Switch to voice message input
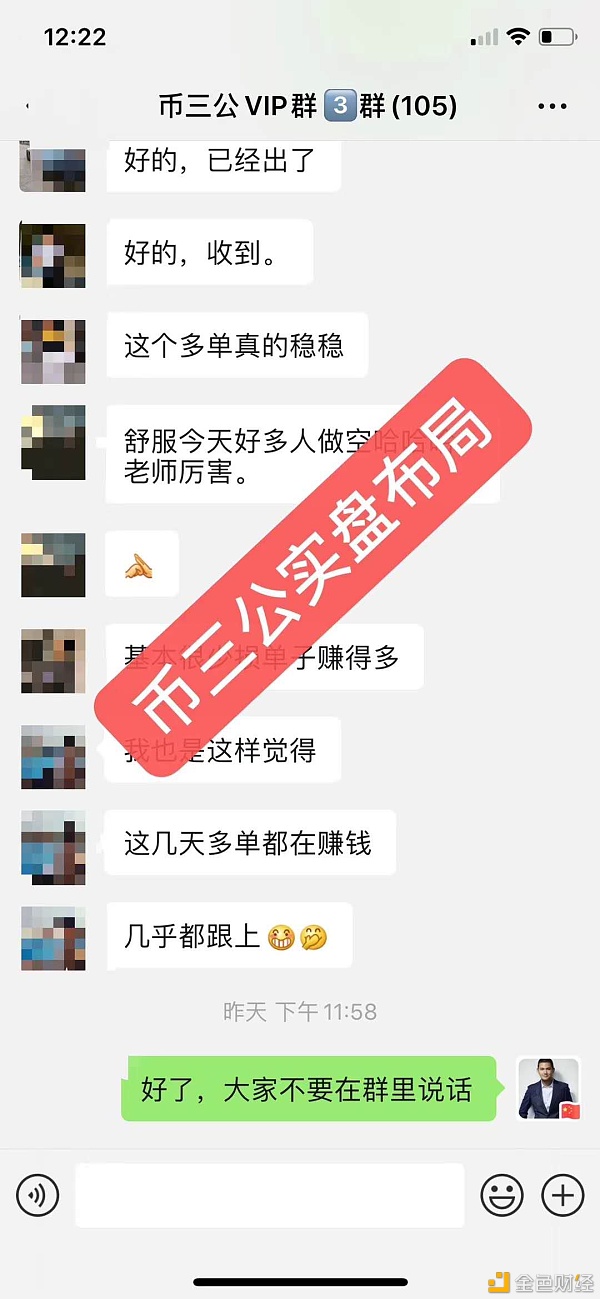 point(38,1194)
